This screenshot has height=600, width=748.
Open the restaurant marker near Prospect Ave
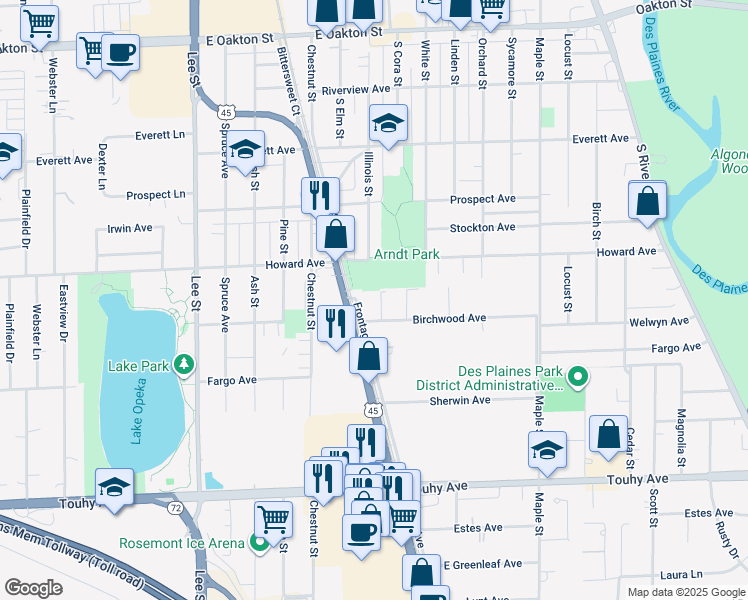pyautogui.click(x=320, y=194)
